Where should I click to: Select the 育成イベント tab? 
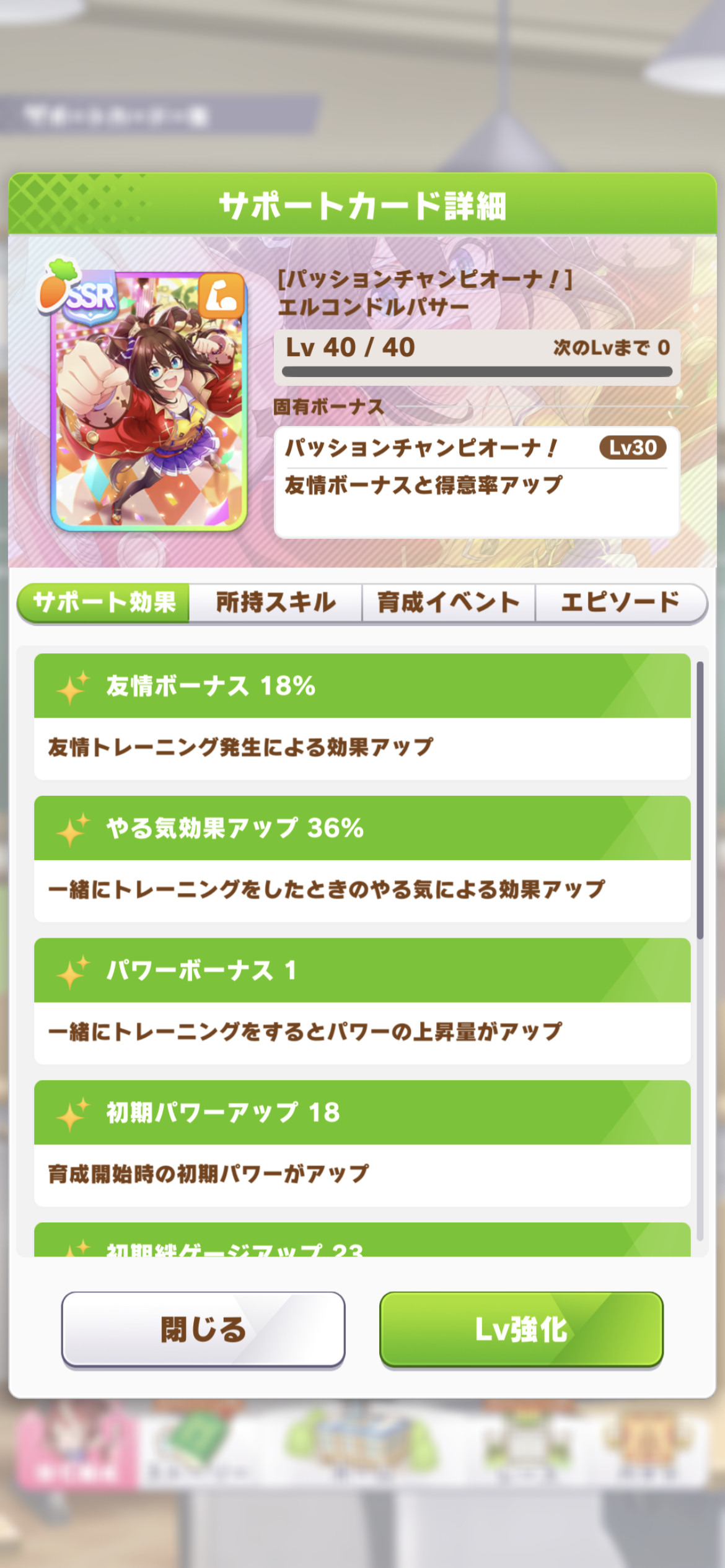pos(449,603)
